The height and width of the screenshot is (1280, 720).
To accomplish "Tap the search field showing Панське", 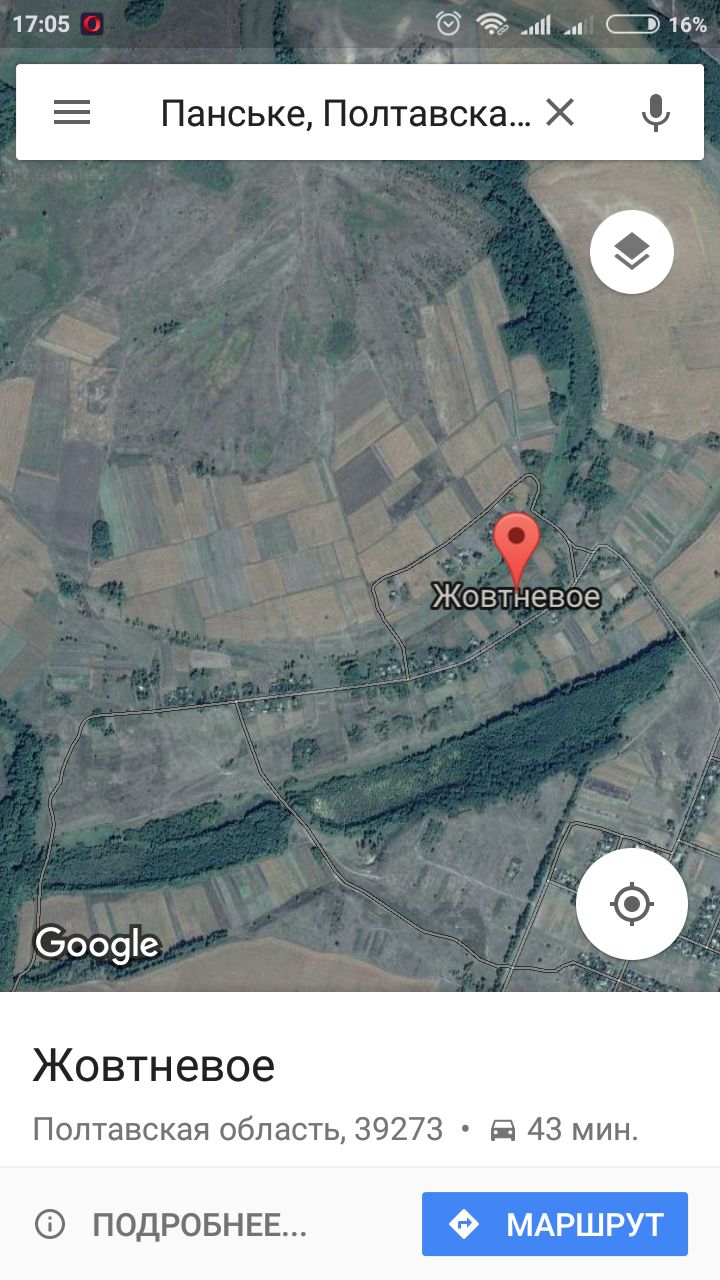I will tap(345, 113).
